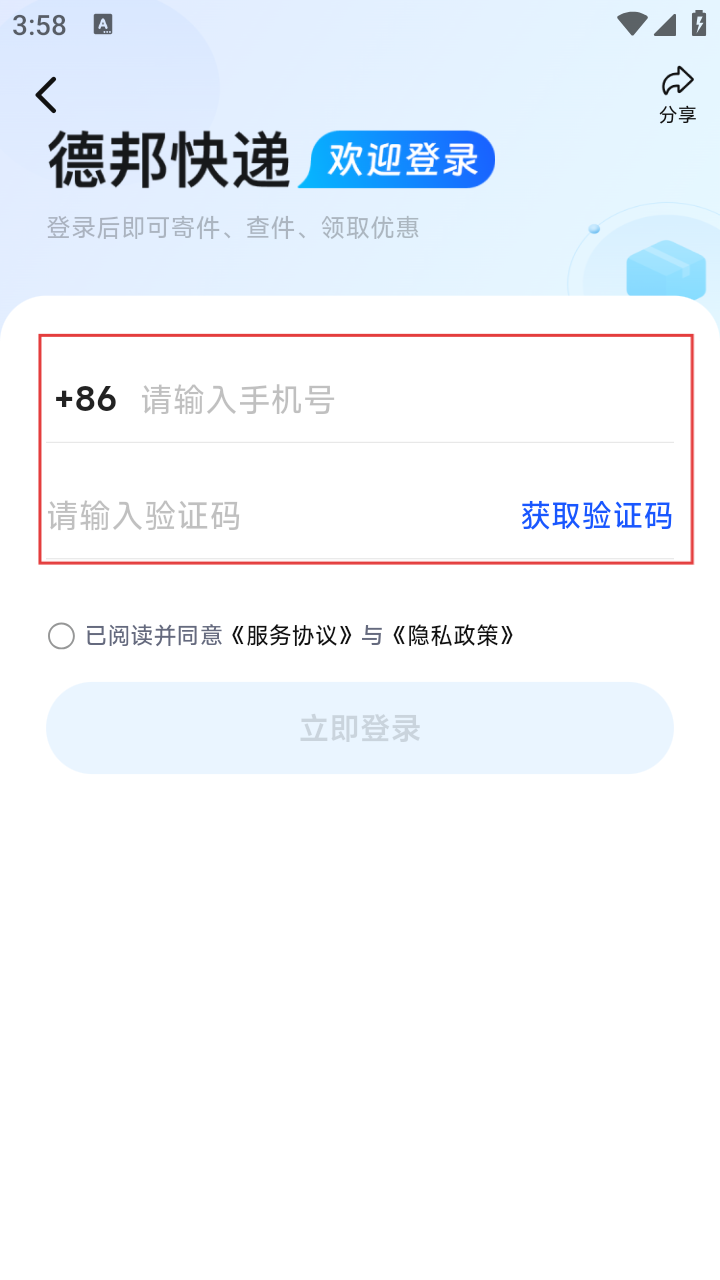Image resolution: width=720 pixels, height=1280 pixels.
Task: Tap the 立即登录 login button
Action: coord(360,728)
